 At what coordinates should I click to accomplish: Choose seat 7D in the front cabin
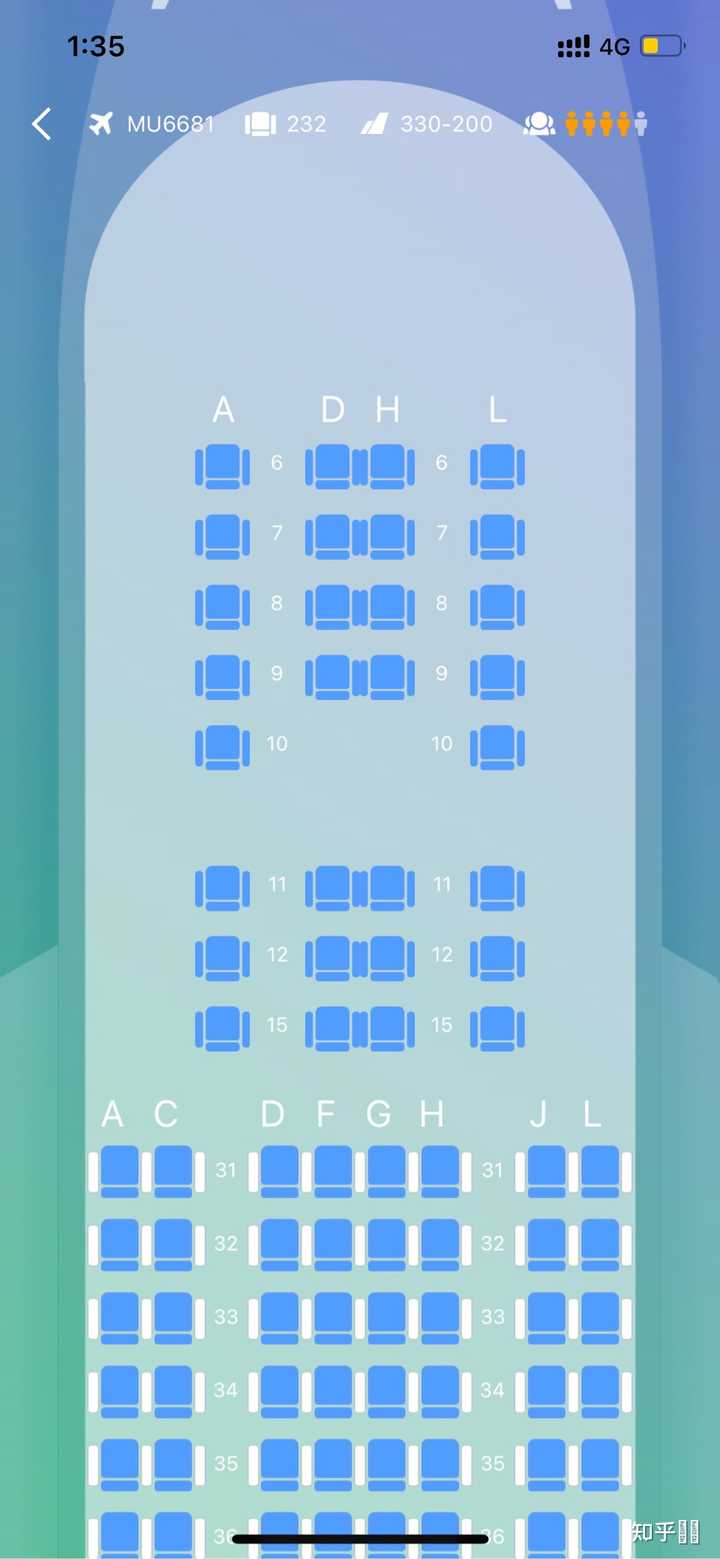332,536
